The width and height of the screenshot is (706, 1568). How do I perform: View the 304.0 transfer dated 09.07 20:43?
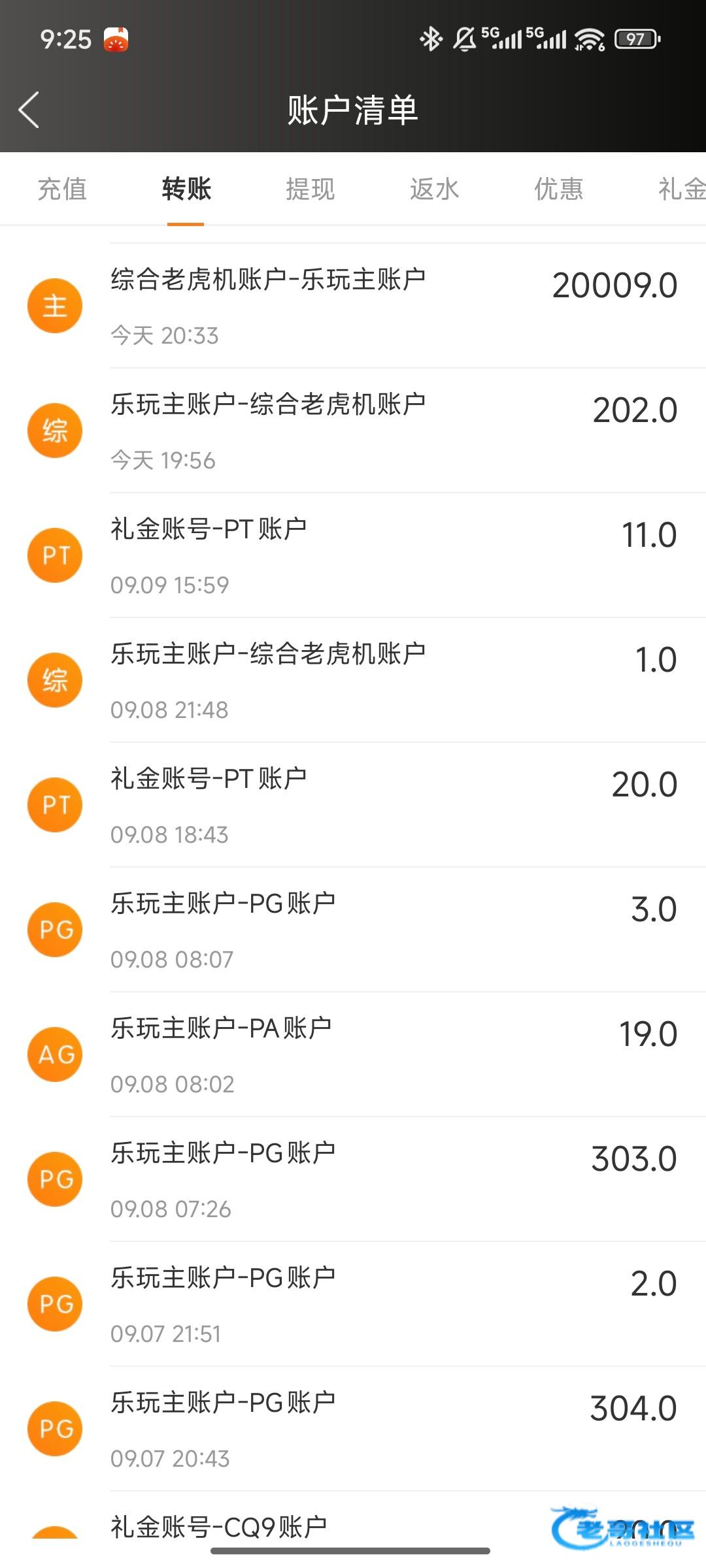pos(392,1429)
